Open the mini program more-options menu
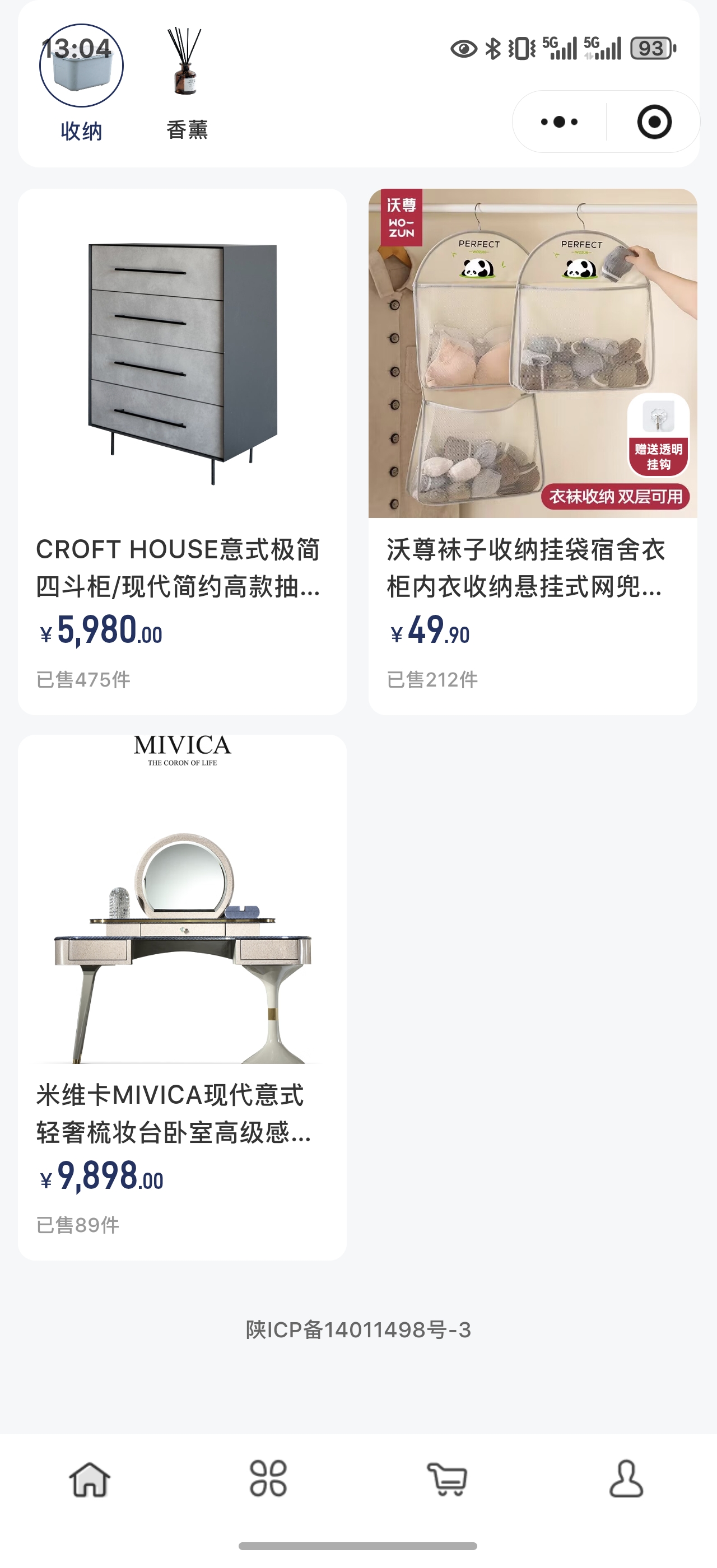Viewport: 717px width, 1568px height. [560, 122]
